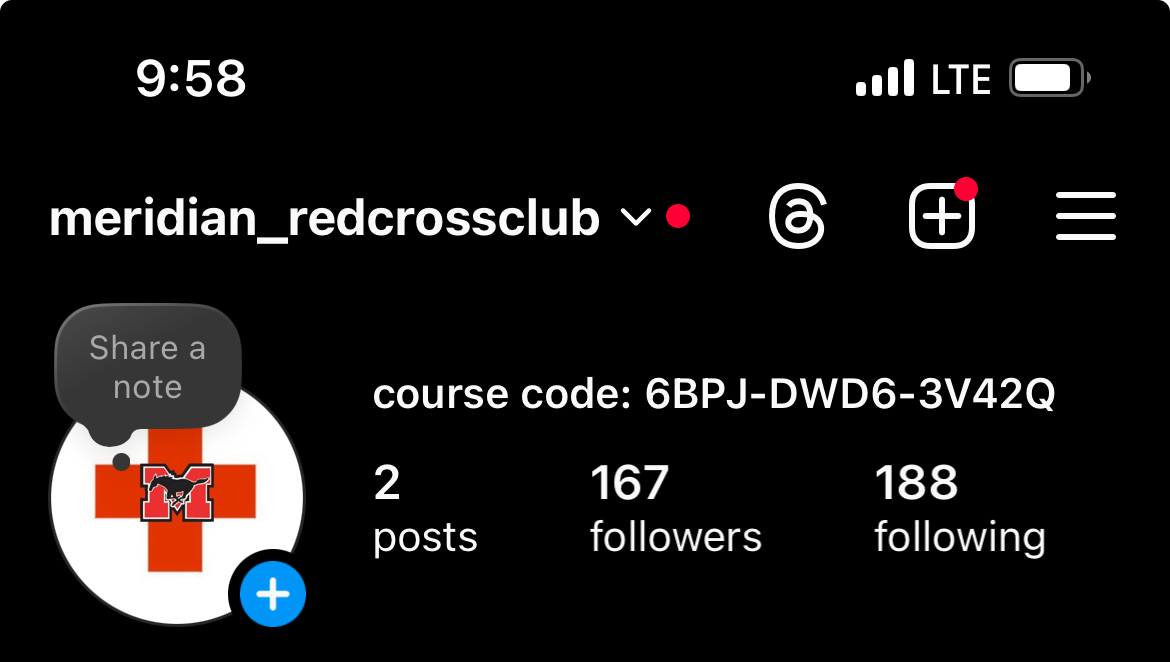1170x662 pixels.
Task: Create a new post with plus icon
Action: 941,216
